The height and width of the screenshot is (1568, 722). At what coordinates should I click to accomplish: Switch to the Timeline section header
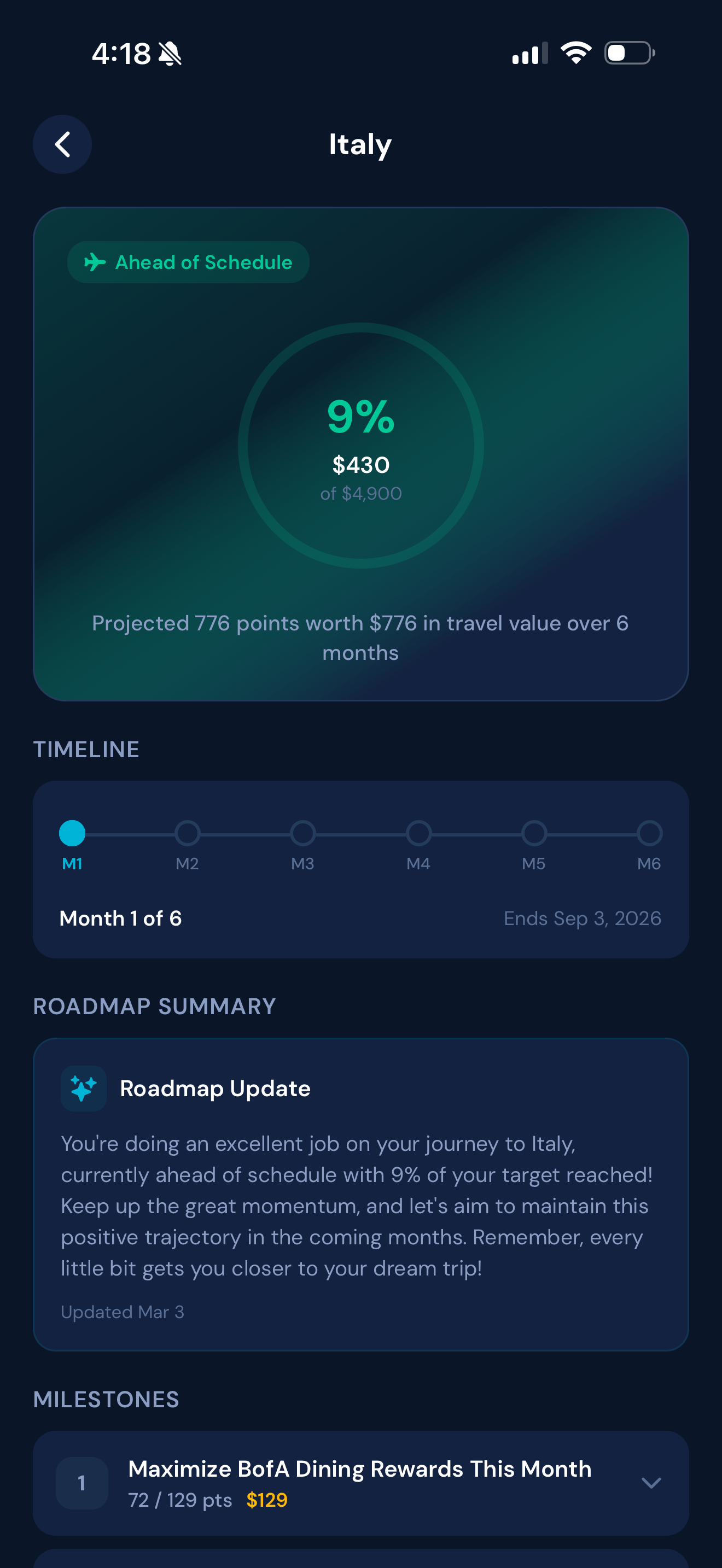click(x=86, y=750)
